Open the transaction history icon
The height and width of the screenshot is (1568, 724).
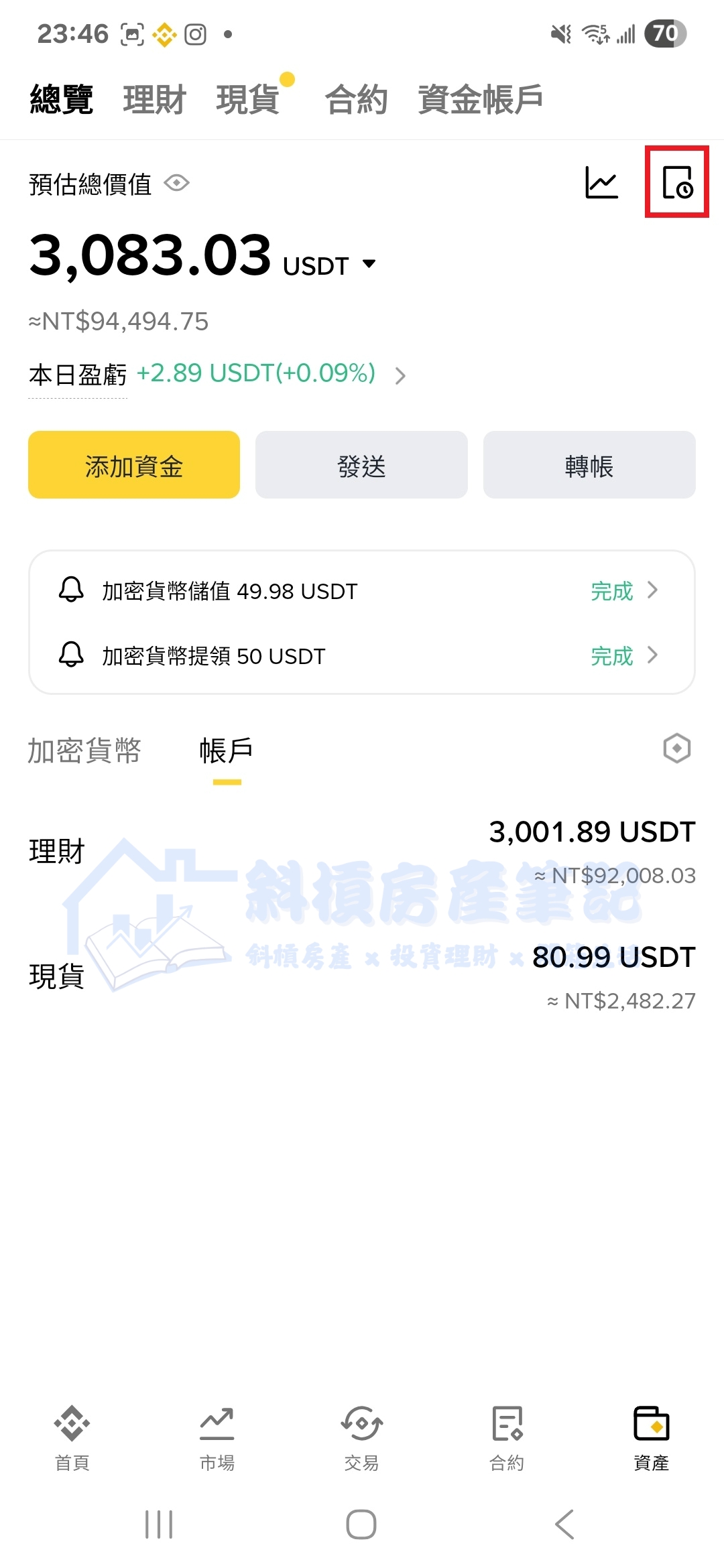pyautogui.click(x=677, y=182)
